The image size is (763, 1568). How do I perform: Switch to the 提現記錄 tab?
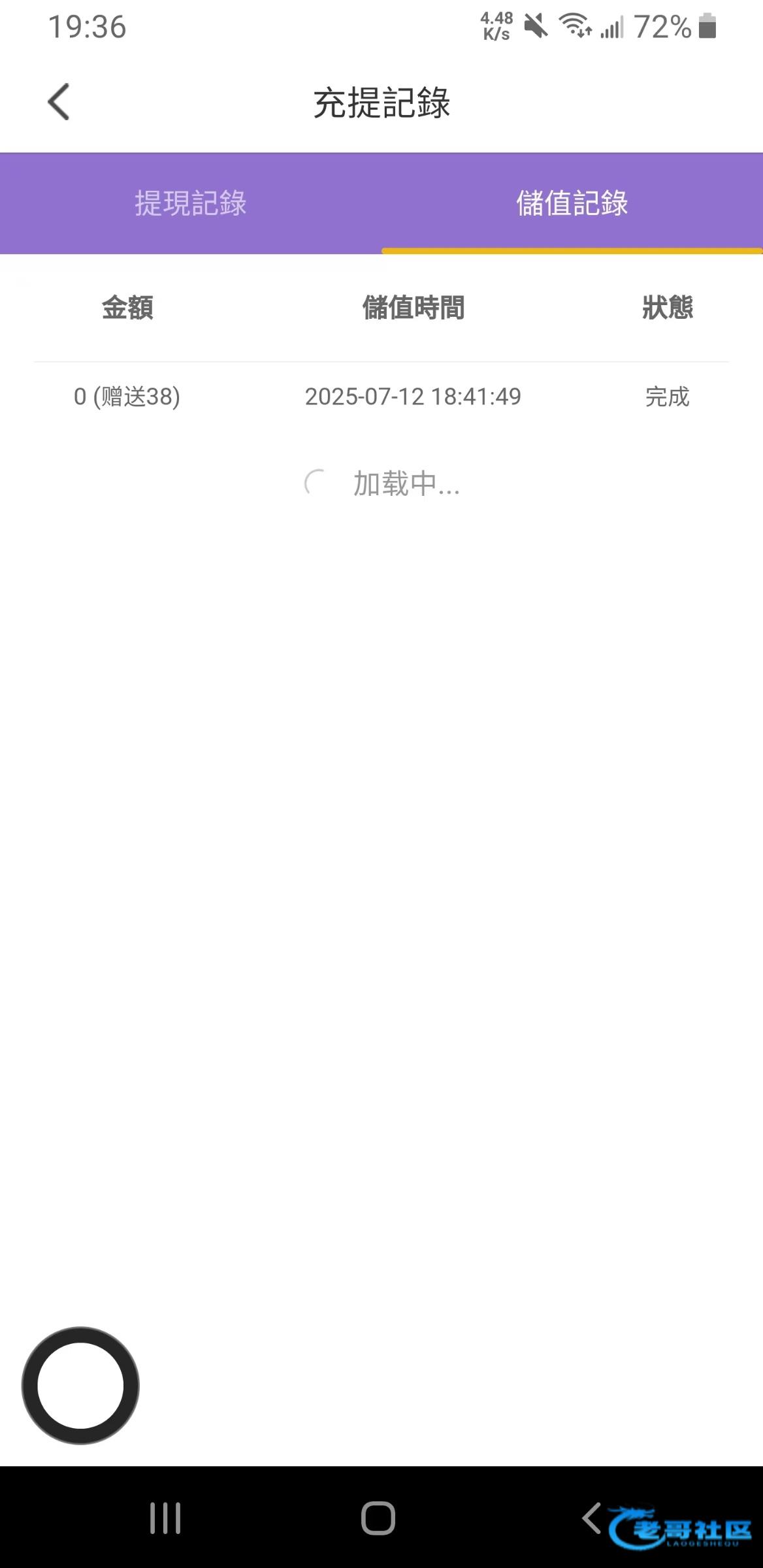[x=191, y=203]
